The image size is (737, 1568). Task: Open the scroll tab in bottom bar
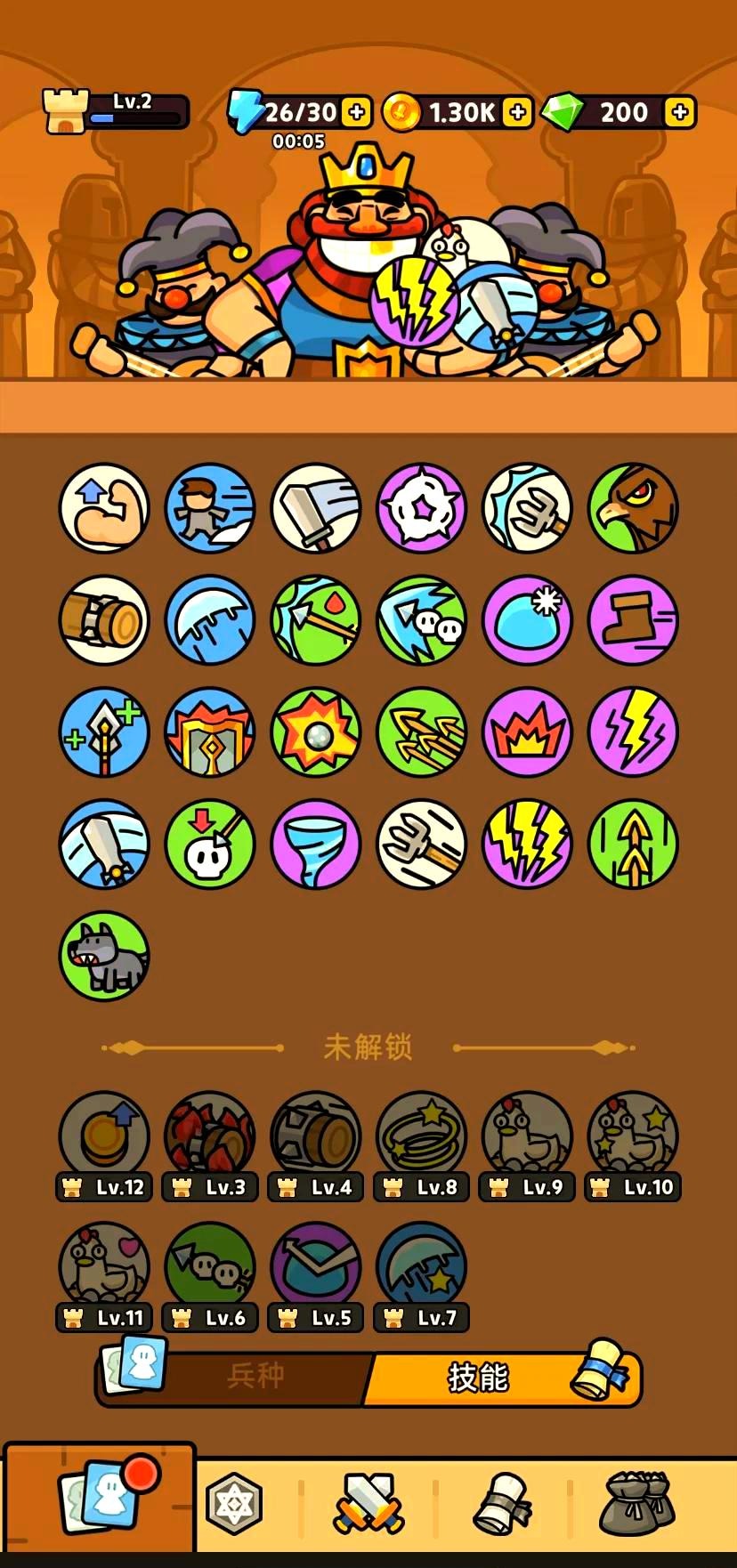pyautogui.click(x=502, y=1504)
